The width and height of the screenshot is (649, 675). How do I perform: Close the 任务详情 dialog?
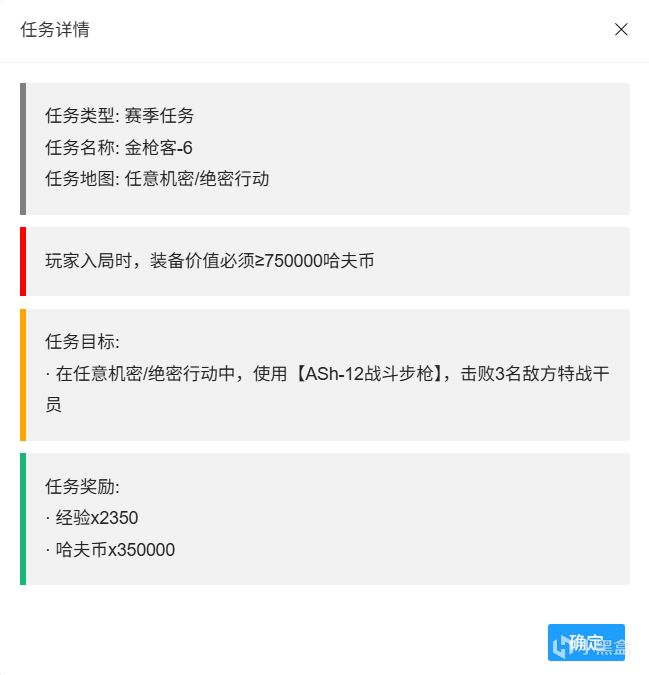[x=621, y=30]
